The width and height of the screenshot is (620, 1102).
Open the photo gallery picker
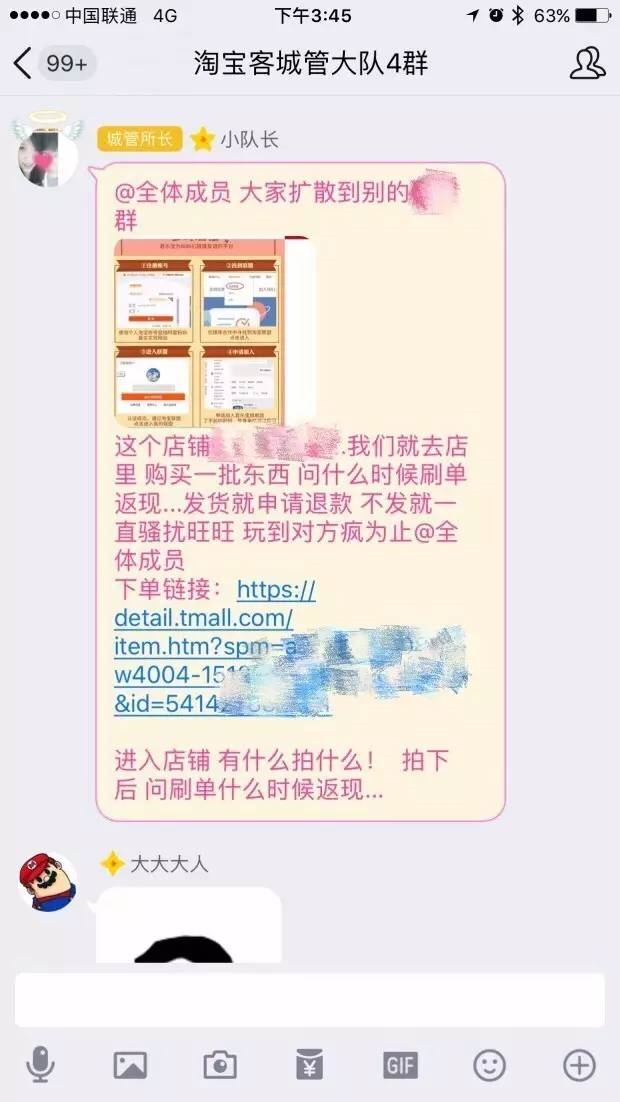pos(130,1065)
